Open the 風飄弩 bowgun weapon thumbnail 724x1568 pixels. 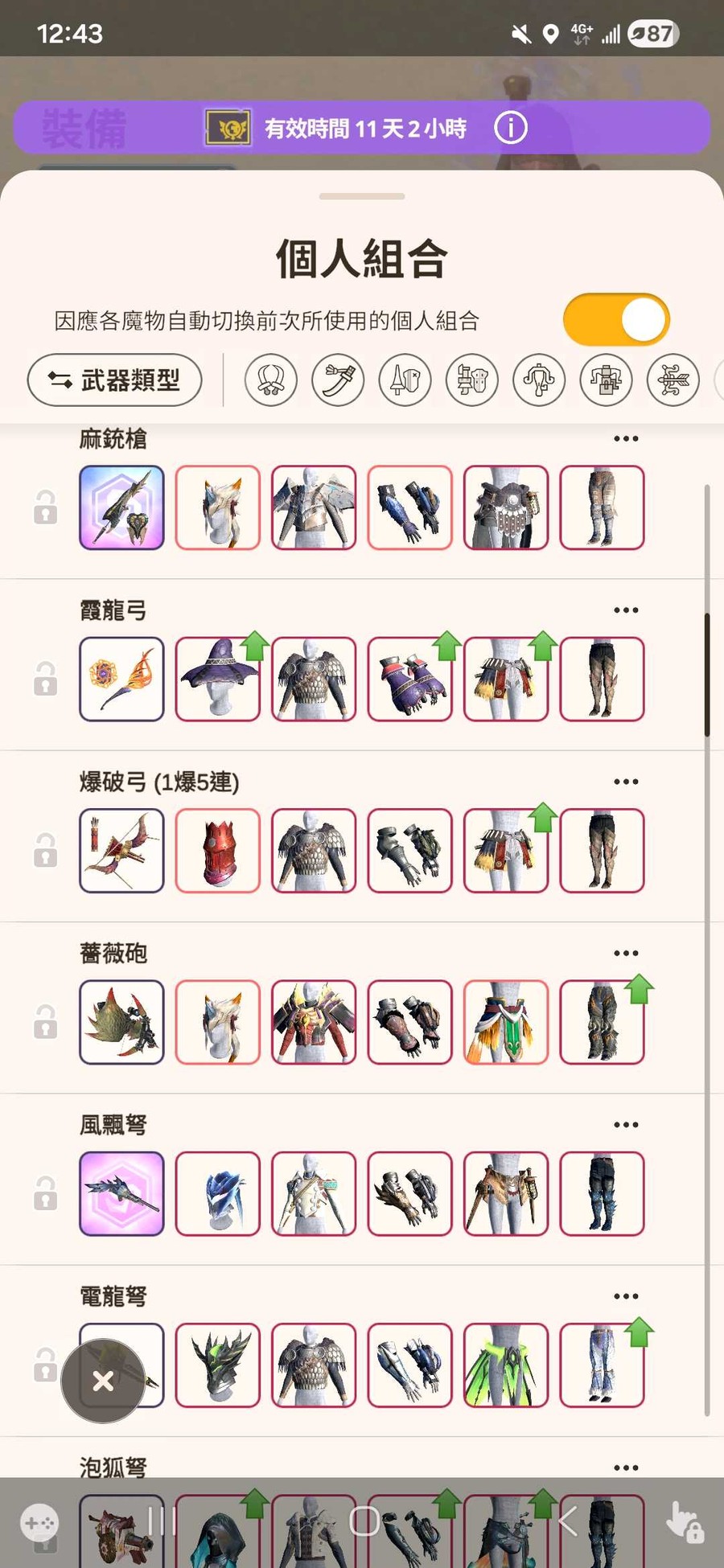[x=121, y=1193]
